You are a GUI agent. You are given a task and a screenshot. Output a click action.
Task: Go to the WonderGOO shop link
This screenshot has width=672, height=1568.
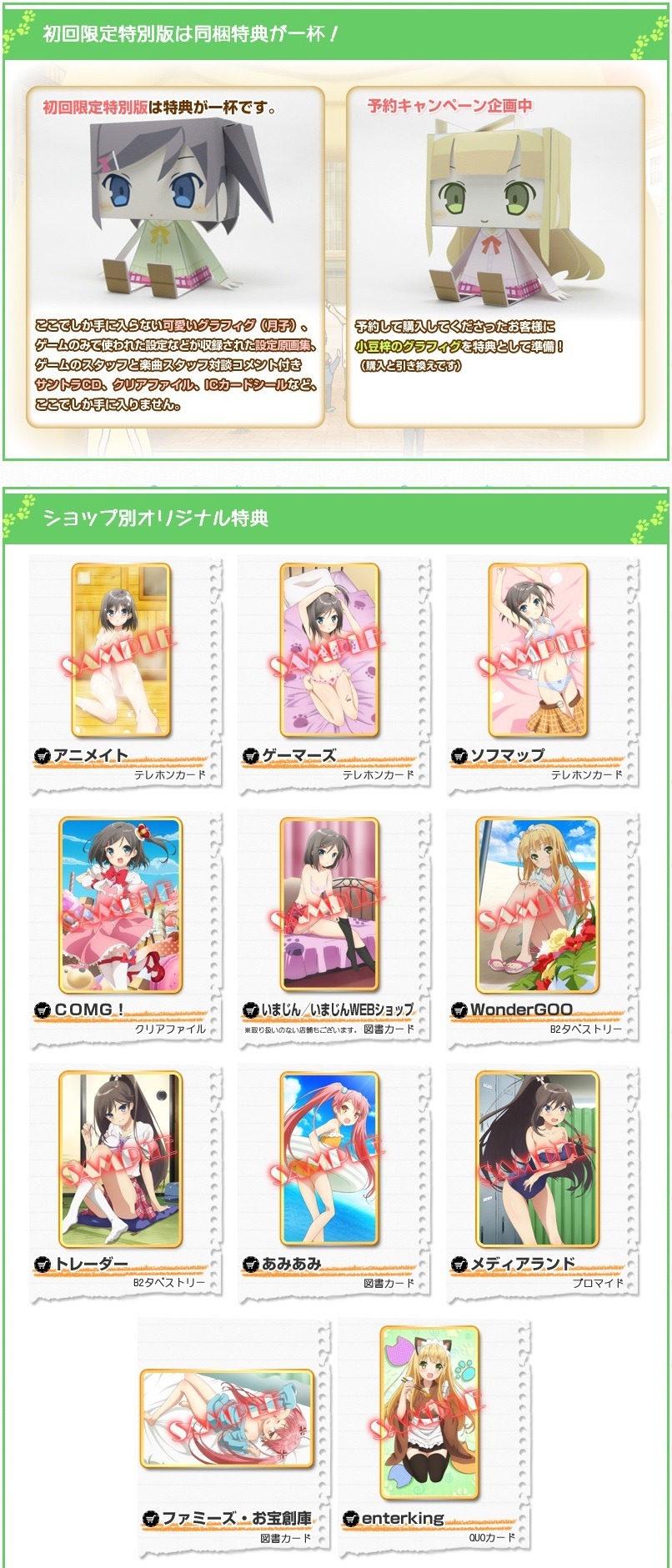pyautogui.click(x=520, y=1009)
